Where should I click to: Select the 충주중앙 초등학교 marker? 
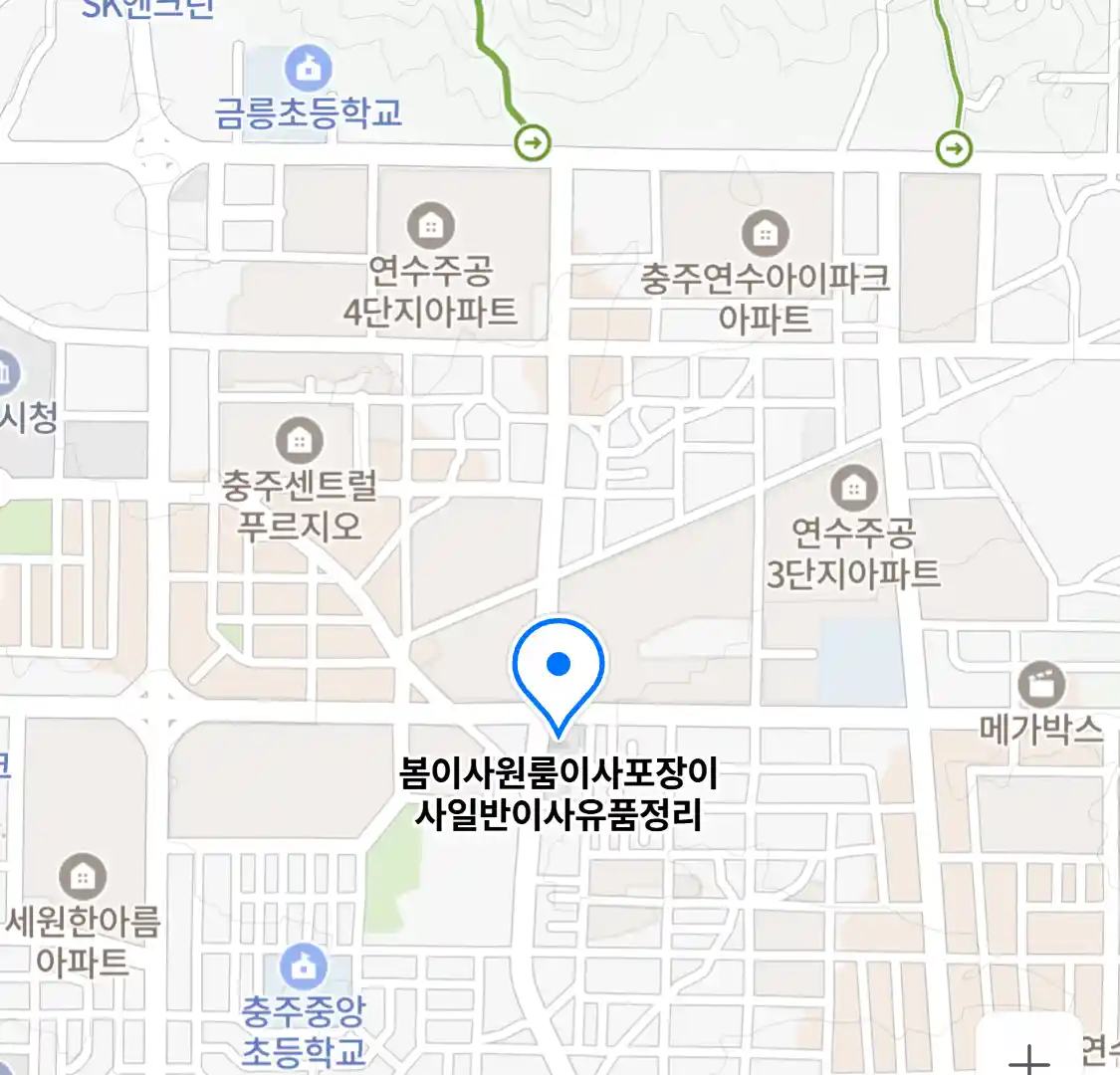[x=303, y=967]
